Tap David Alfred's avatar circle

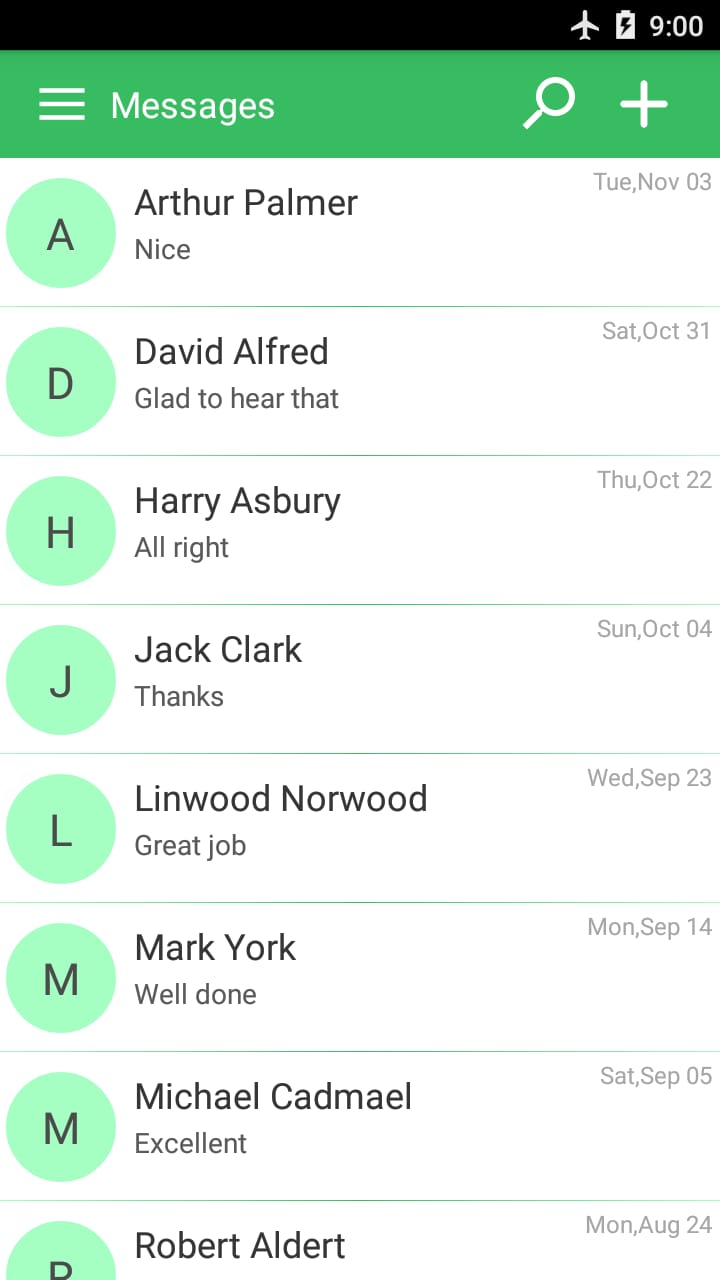(60, 382)
